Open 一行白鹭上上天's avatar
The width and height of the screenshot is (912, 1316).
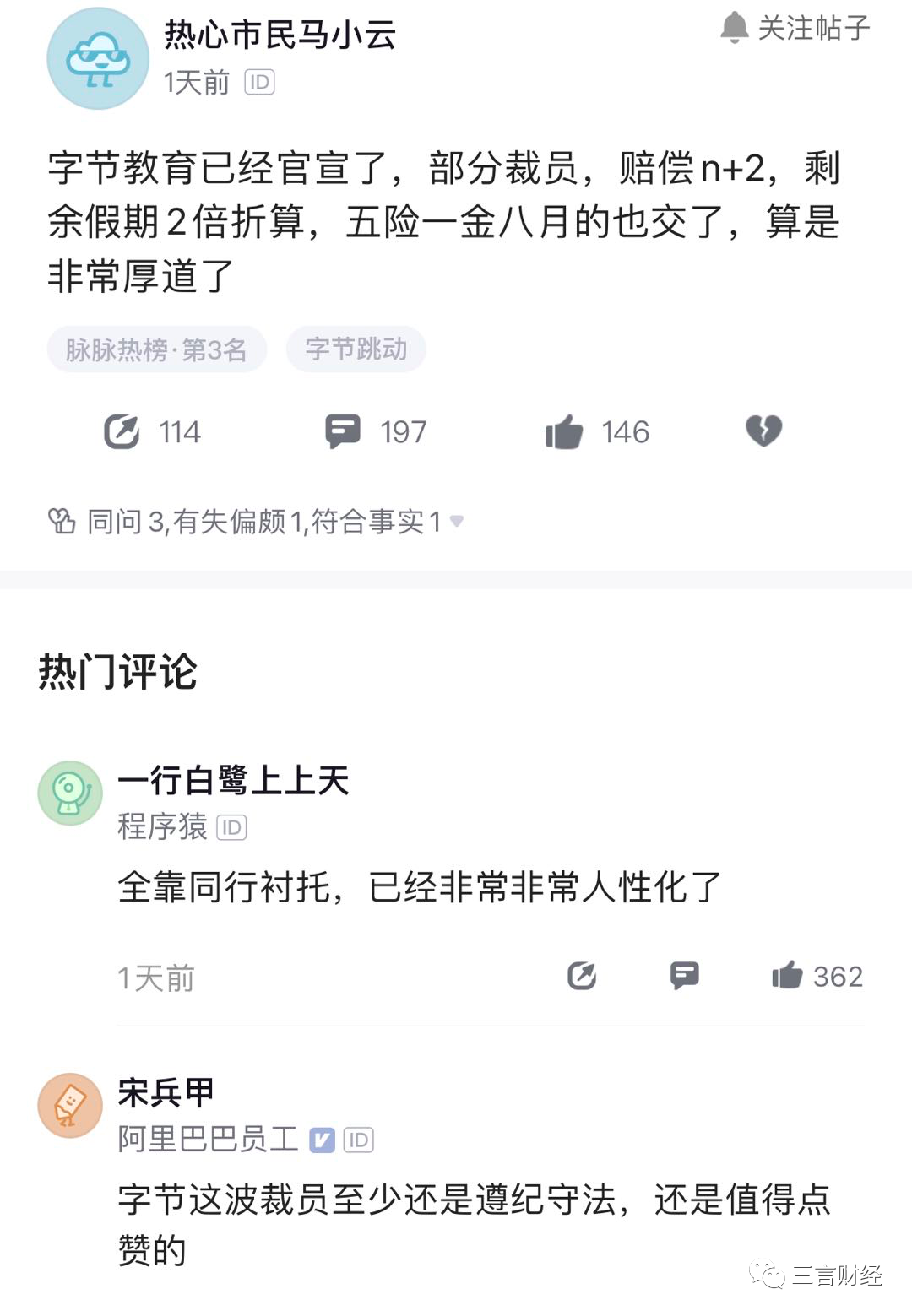coord(70,793)
